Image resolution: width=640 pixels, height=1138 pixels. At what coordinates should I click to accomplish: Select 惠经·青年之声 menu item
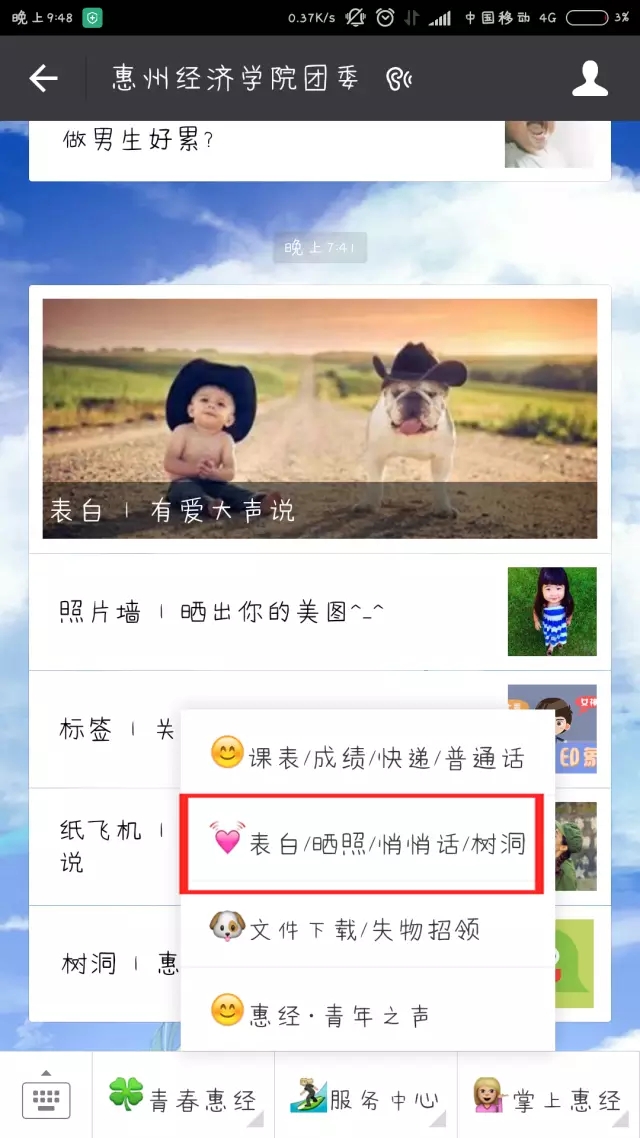[367, 1014]
